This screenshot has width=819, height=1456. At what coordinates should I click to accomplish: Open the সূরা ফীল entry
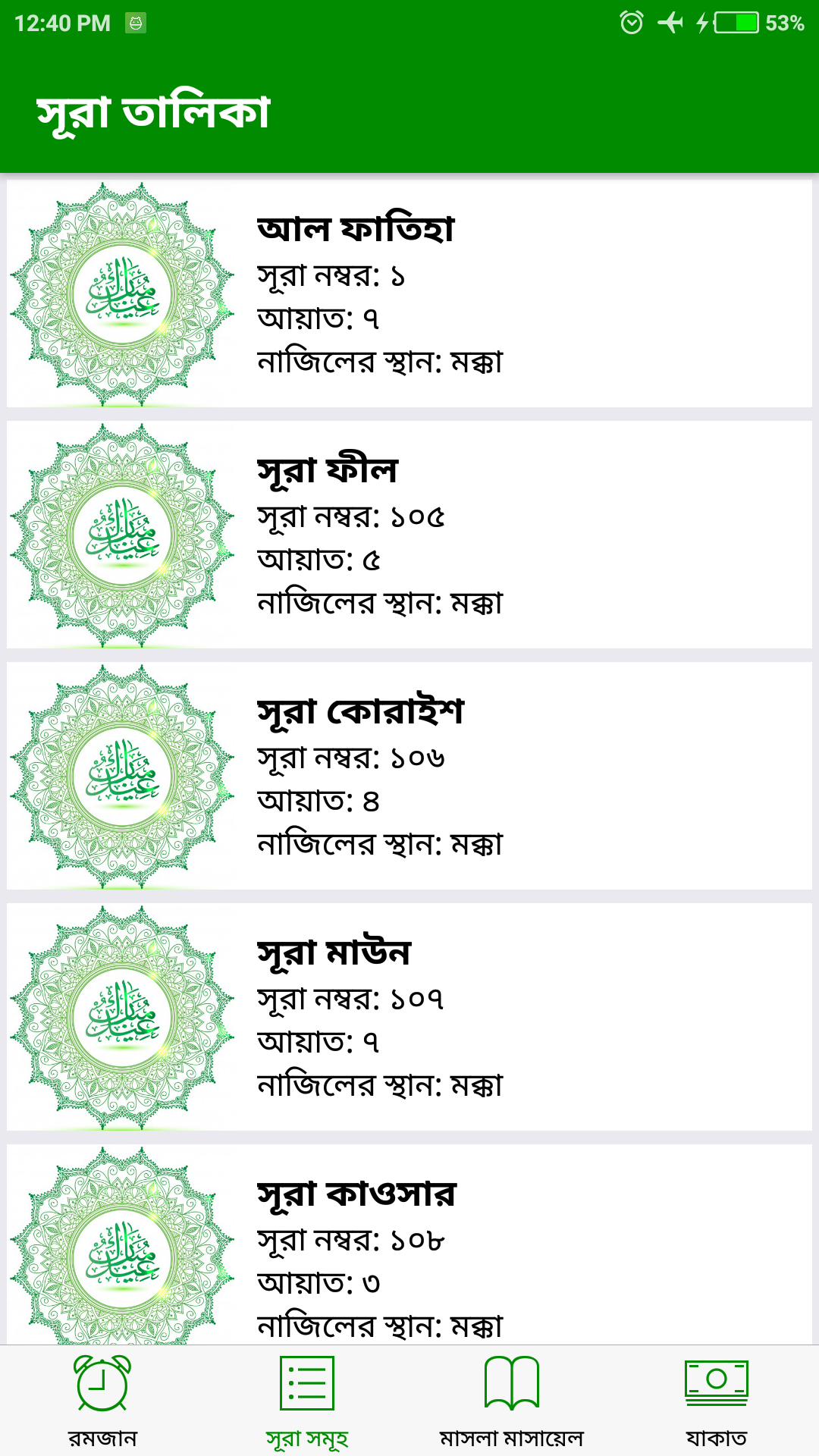[x=409, y=535]
